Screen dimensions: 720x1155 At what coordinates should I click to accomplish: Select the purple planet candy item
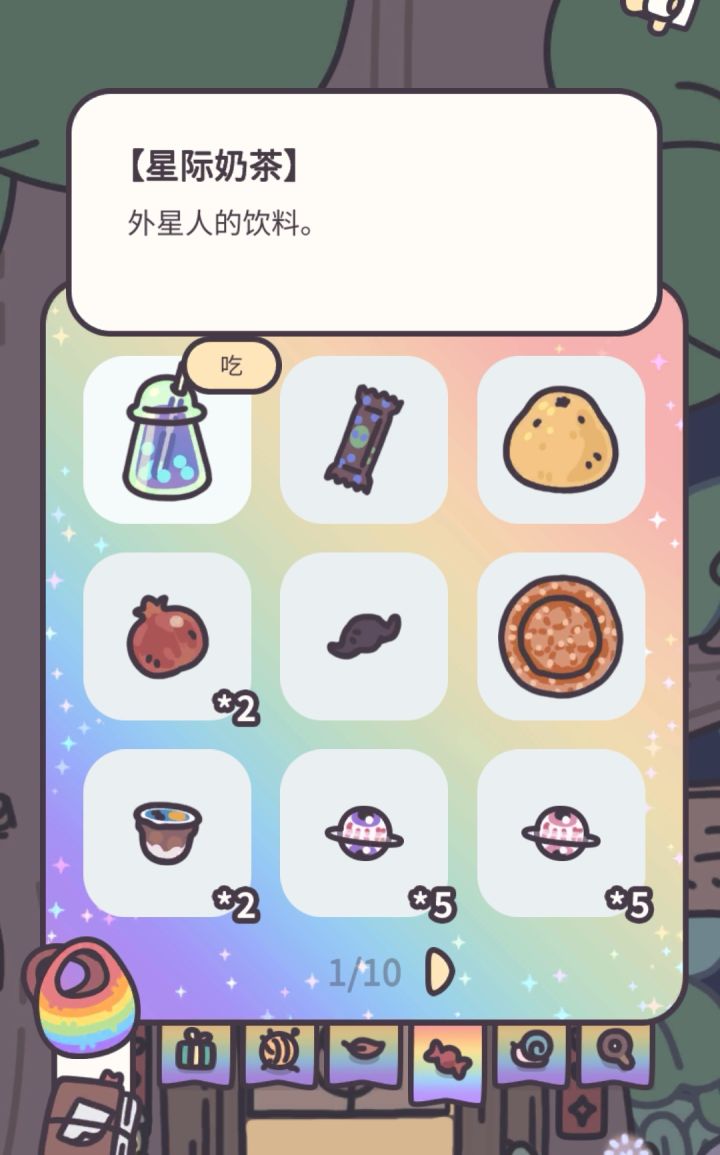point(364,833)
